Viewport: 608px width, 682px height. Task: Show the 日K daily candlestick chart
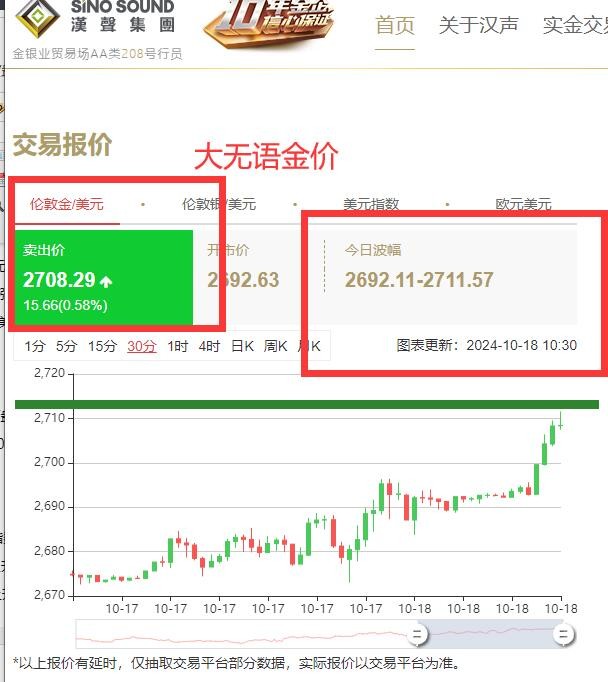pos(242,346)
